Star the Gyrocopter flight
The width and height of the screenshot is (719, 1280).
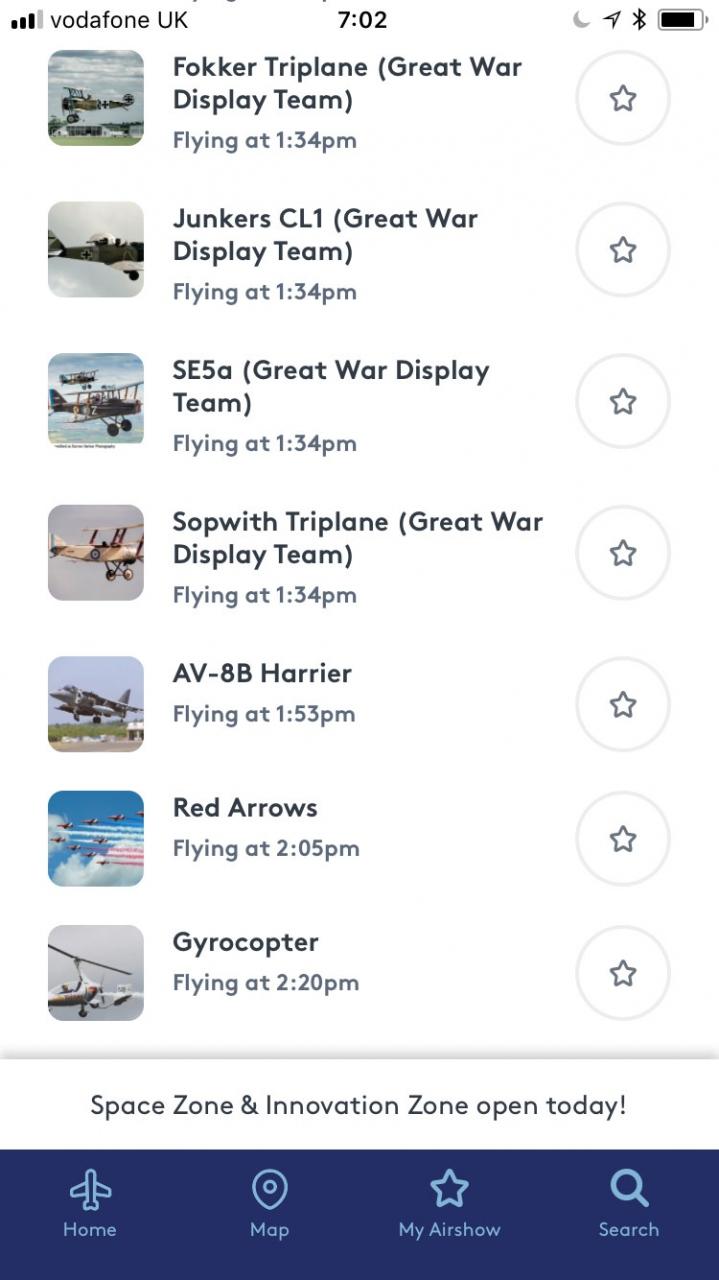tap(622, 973)
